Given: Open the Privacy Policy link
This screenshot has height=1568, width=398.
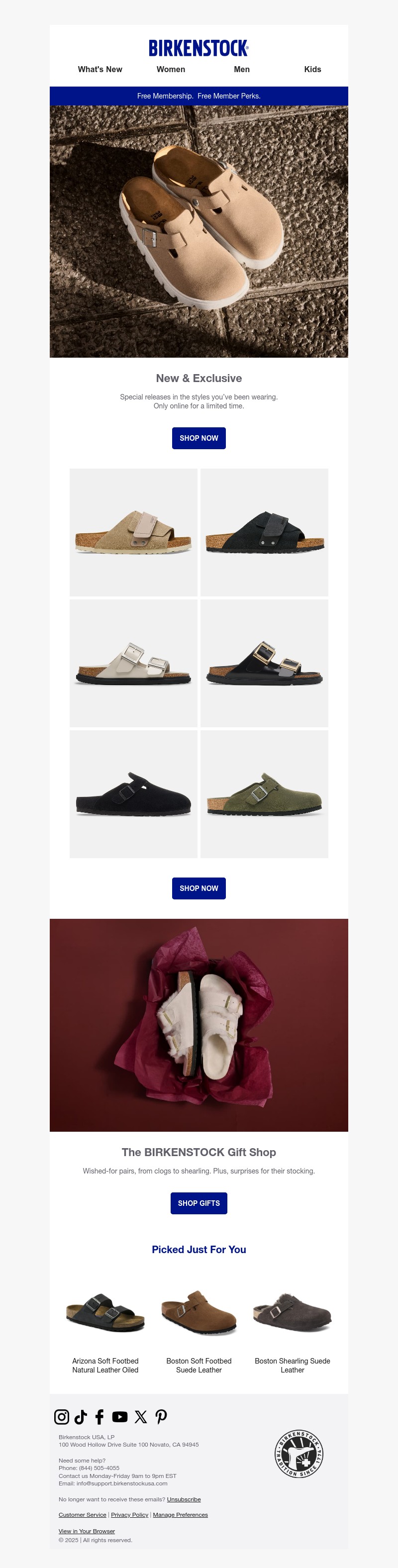Looking at the screenshot, I should [x=129, y=1514].
